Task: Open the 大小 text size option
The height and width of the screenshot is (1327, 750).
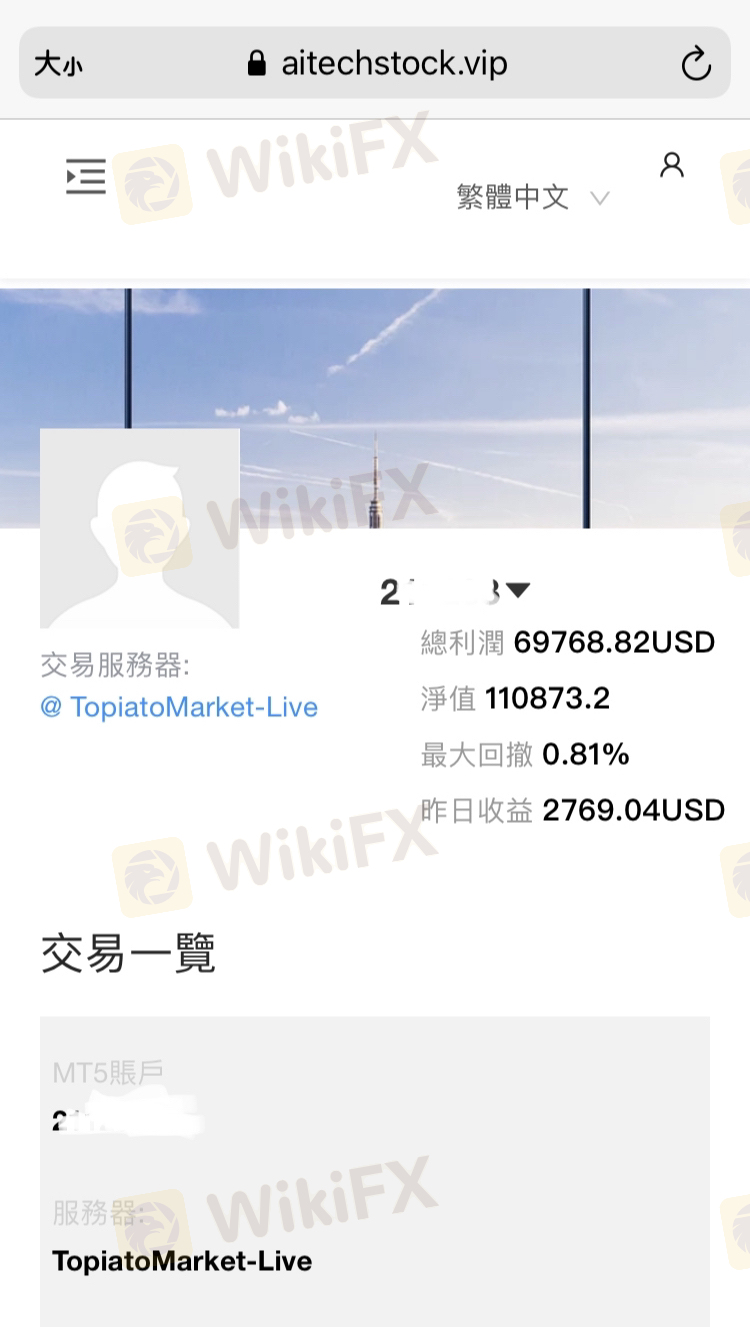Action: [58, 65]
